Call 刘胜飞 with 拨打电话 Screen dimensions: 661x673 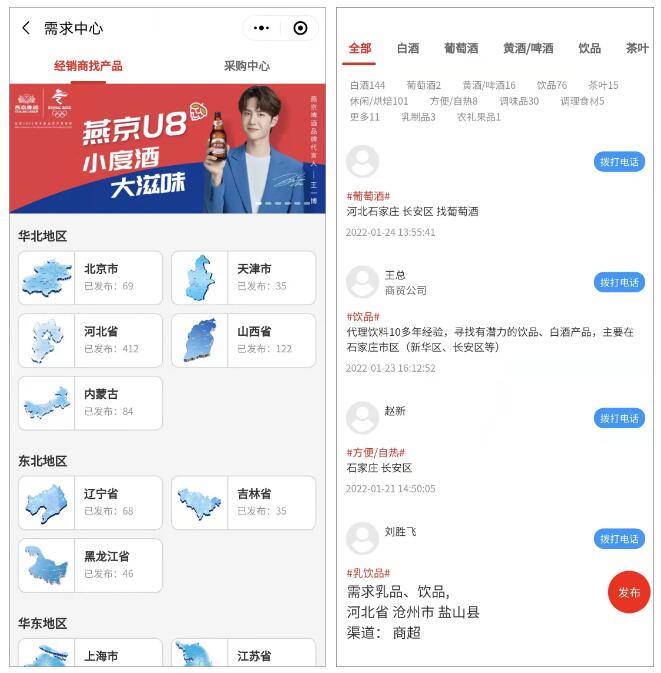tap(619, 539)
